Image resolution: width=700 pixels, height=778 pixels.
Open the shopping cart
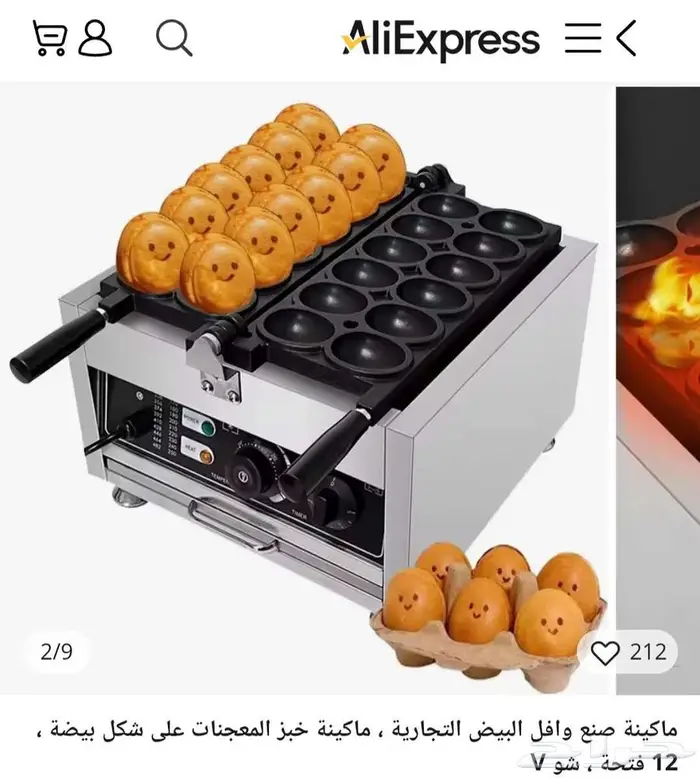[48, 39]
